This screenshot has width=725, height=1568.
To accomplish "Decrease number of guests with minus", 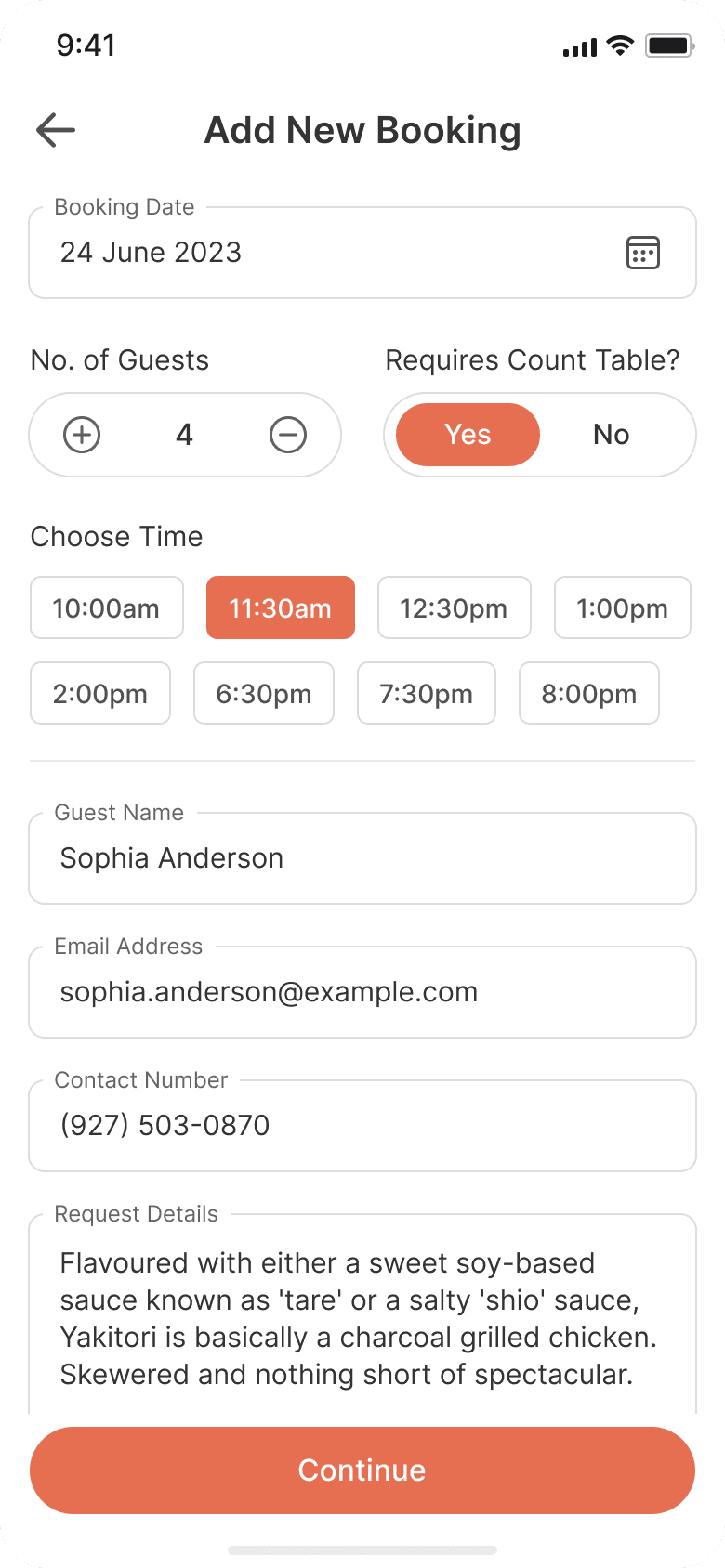I will 288,435.
